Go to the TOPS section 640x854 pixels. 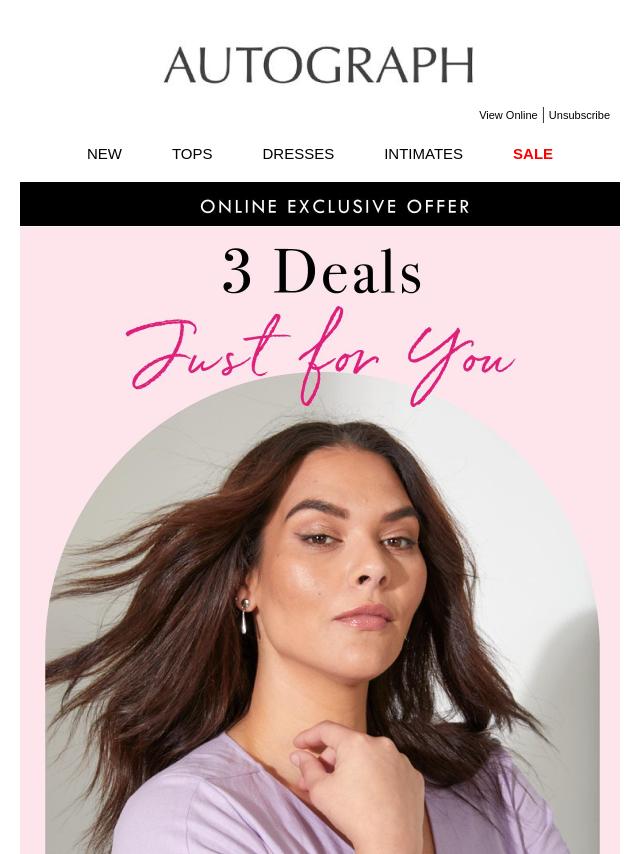(192, 154)
